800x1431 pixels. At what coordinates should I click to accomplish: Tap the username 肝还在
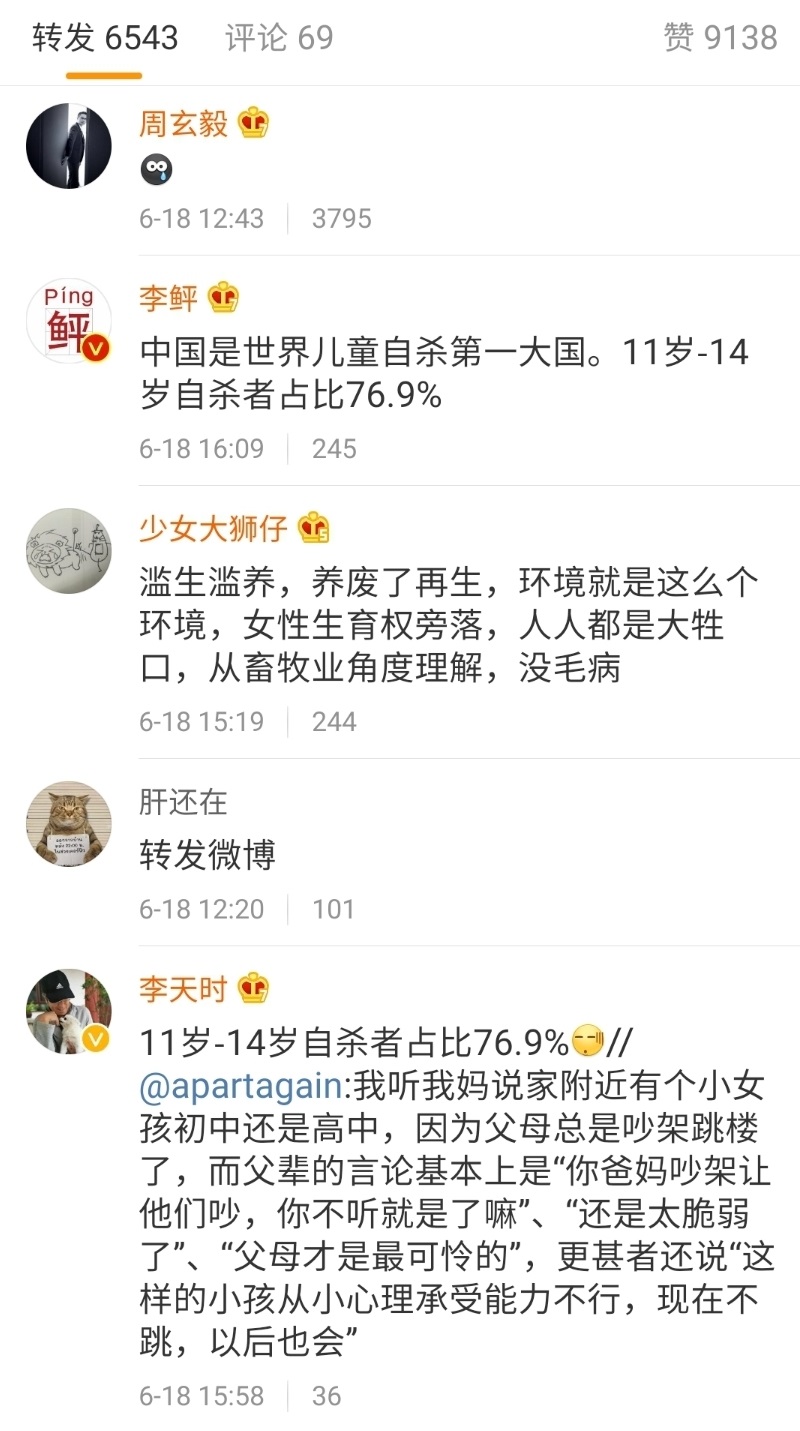(x=184, y=801)
